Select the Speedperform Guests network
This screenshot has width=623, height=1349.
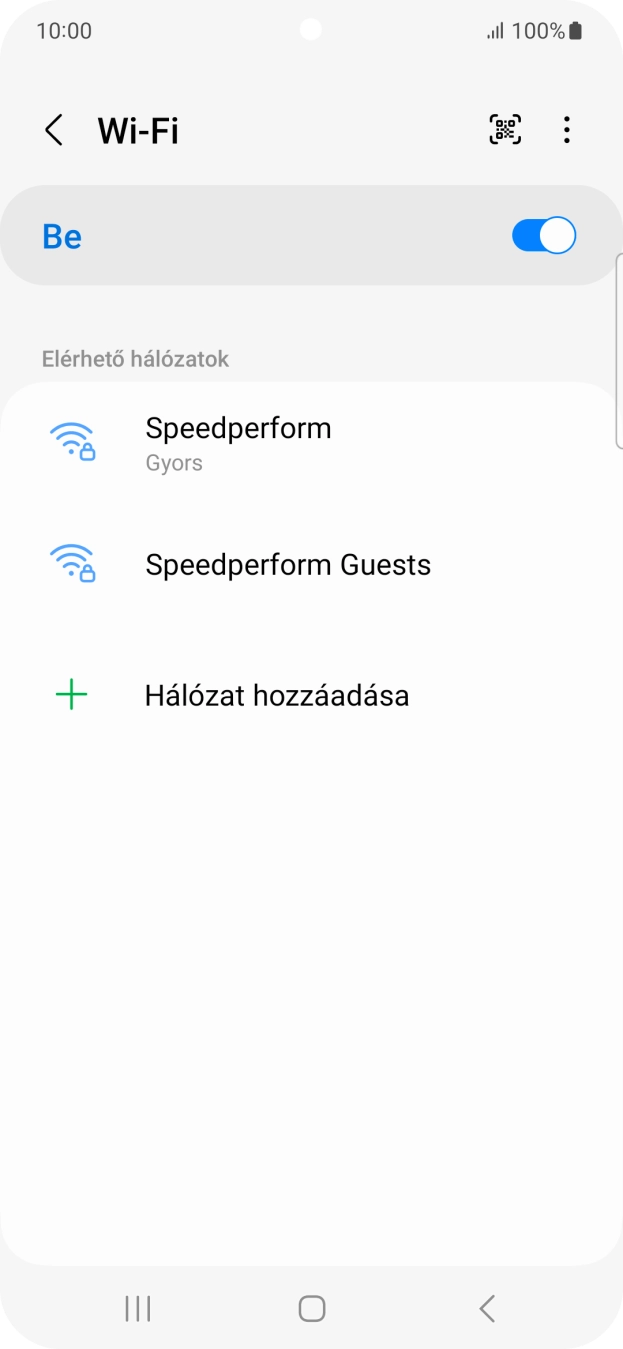(x=288, y=565)
